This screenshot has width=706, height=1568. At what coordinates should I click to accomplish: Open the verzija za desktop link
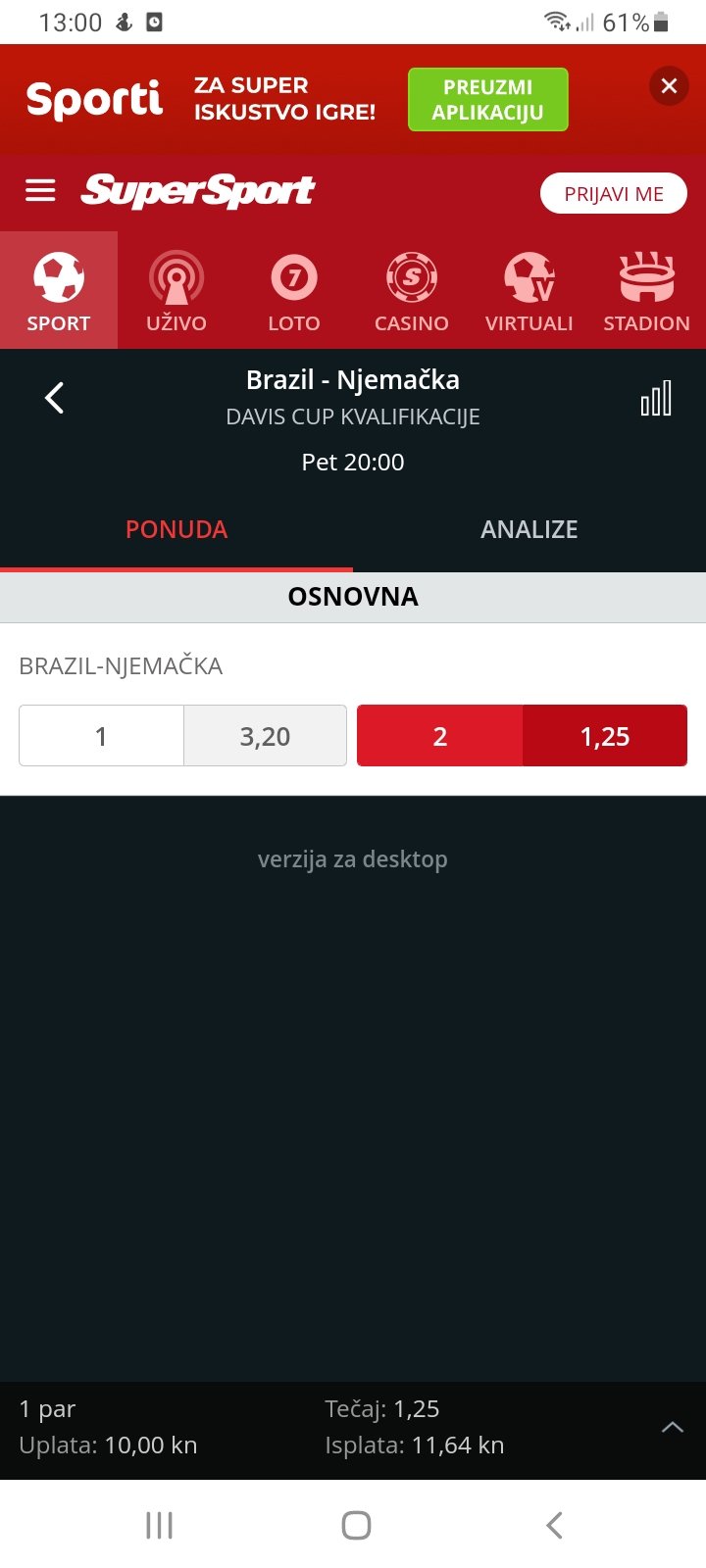(x=353, y=859)
